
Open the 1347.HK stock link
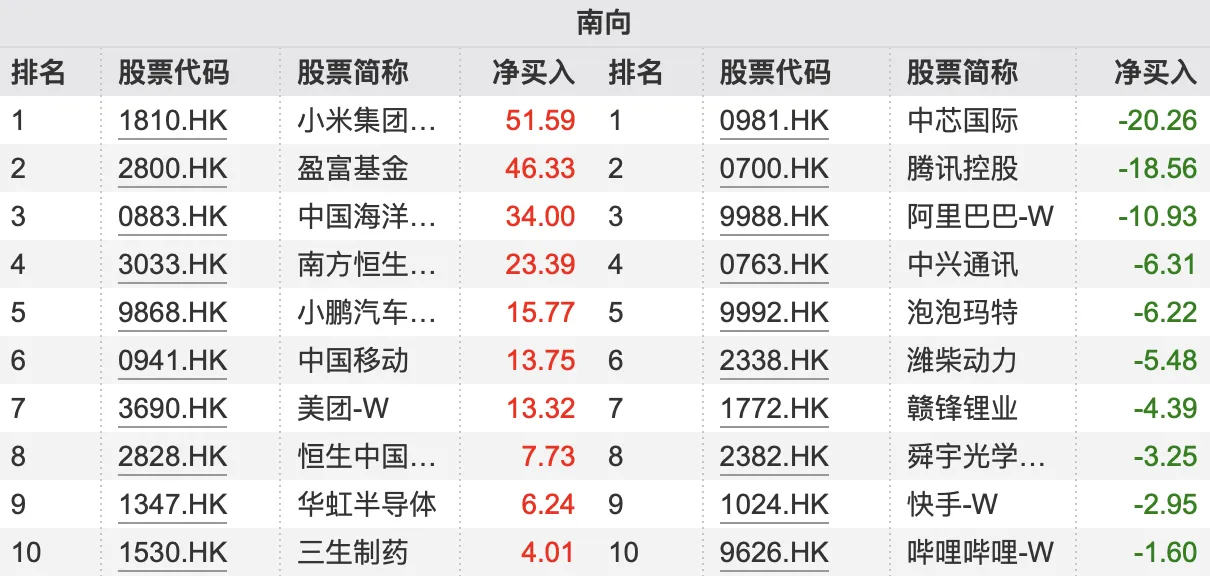(173, 504)
